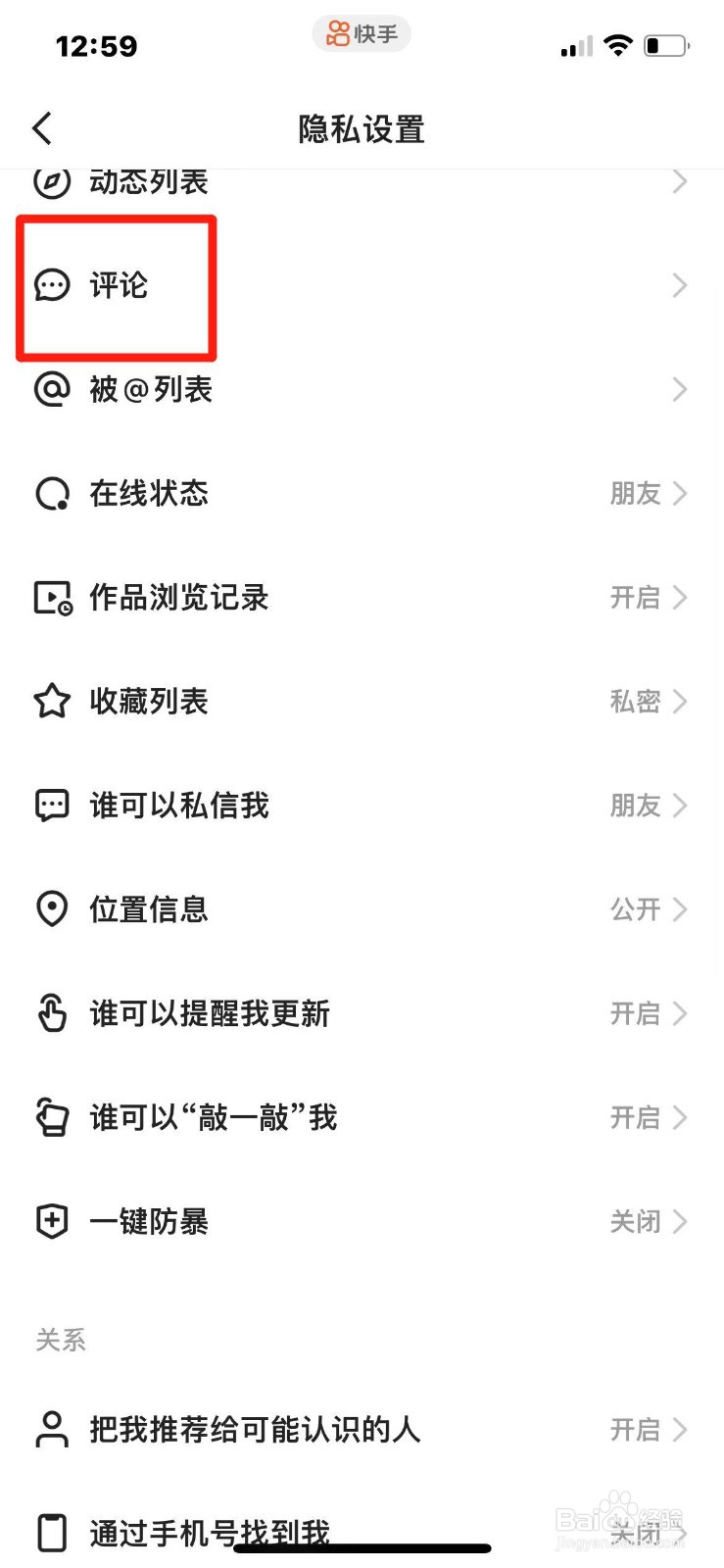The height and width of the screenshot is (1568, 724).
Task: Select the 评论 comment bubble icon
Action: click(52, 286)
